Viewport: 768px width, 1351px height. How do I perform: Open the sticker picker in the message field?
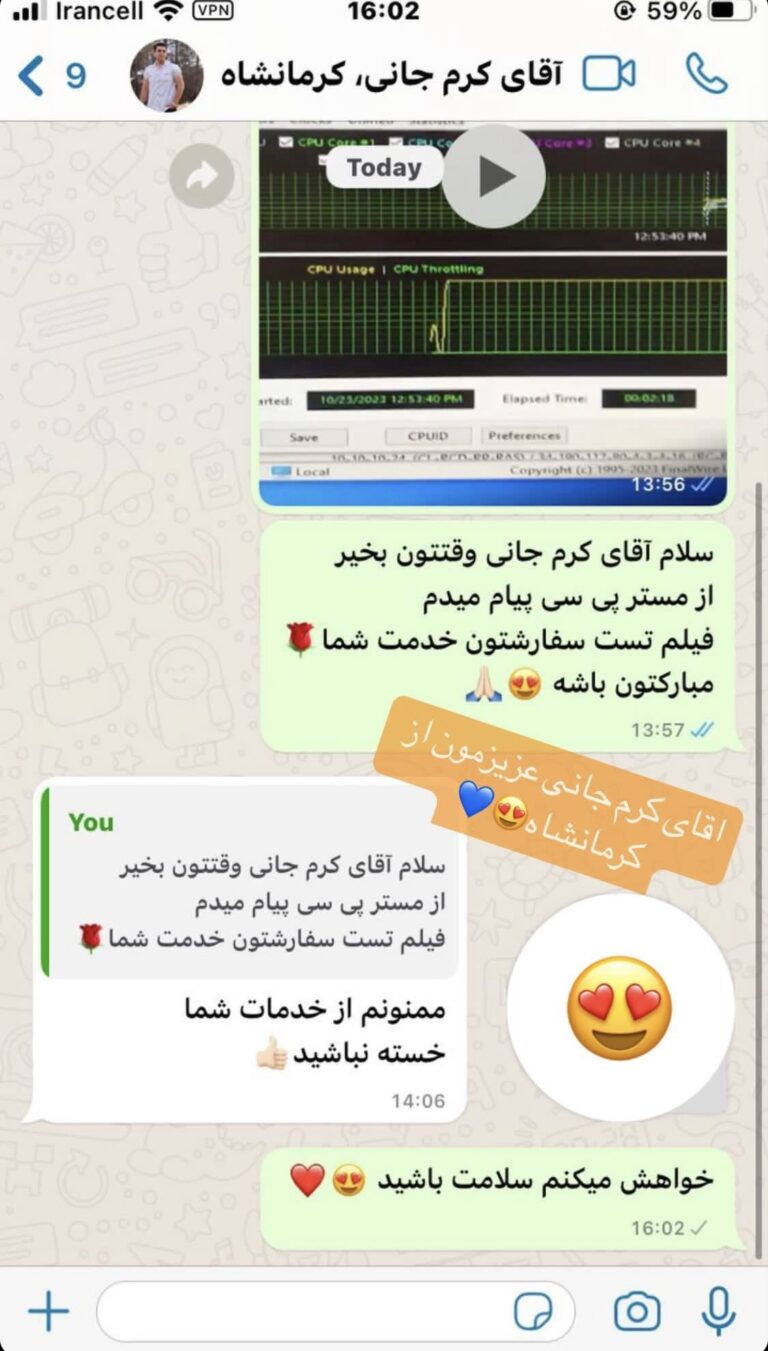533,1311
